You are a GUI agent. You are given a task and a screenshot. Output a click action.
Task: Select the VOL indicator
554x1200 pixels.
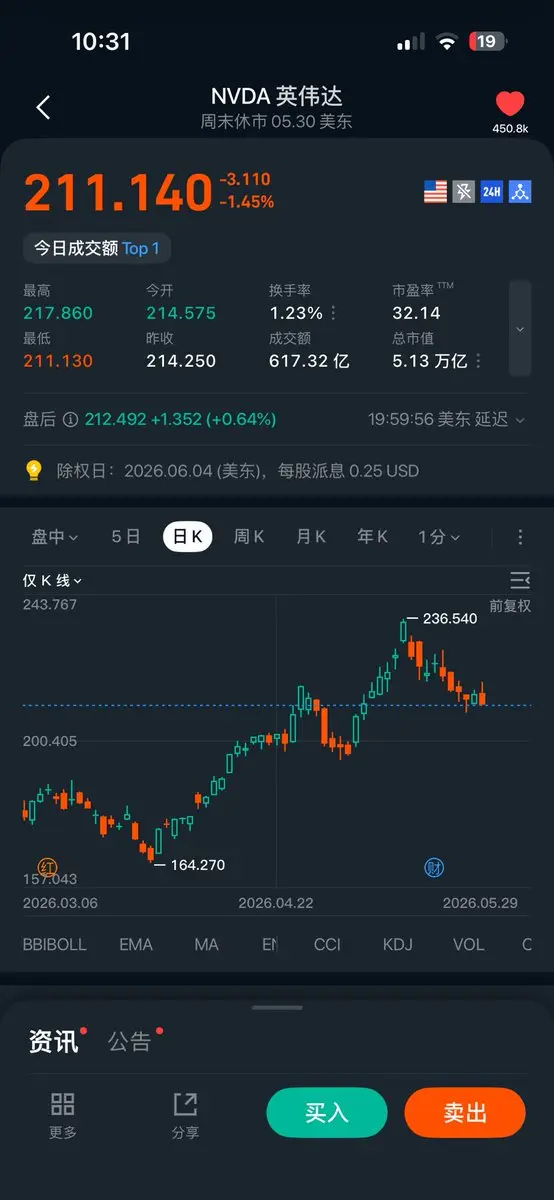point(468,944)
